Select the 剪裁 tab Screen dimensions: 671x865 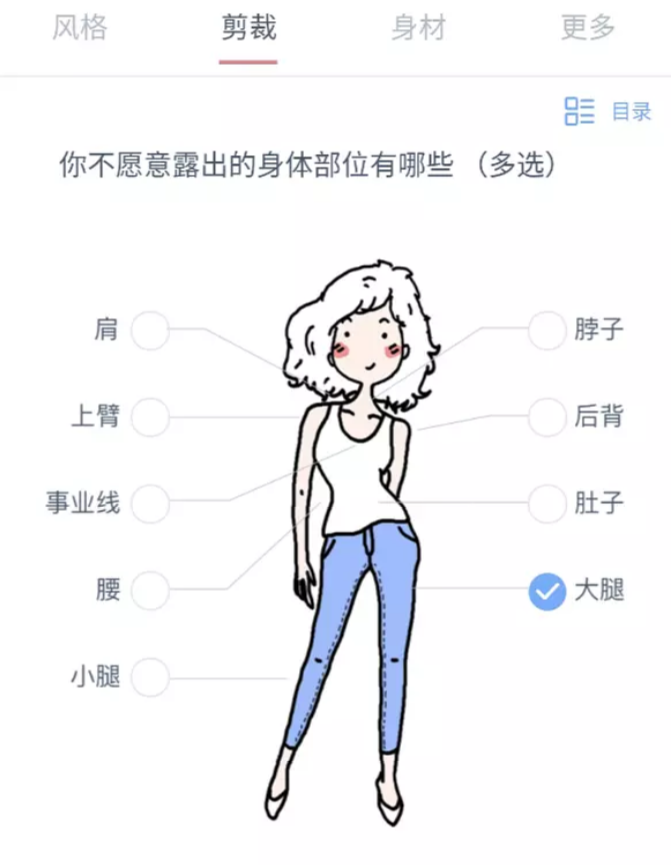(x=248, y=28)
